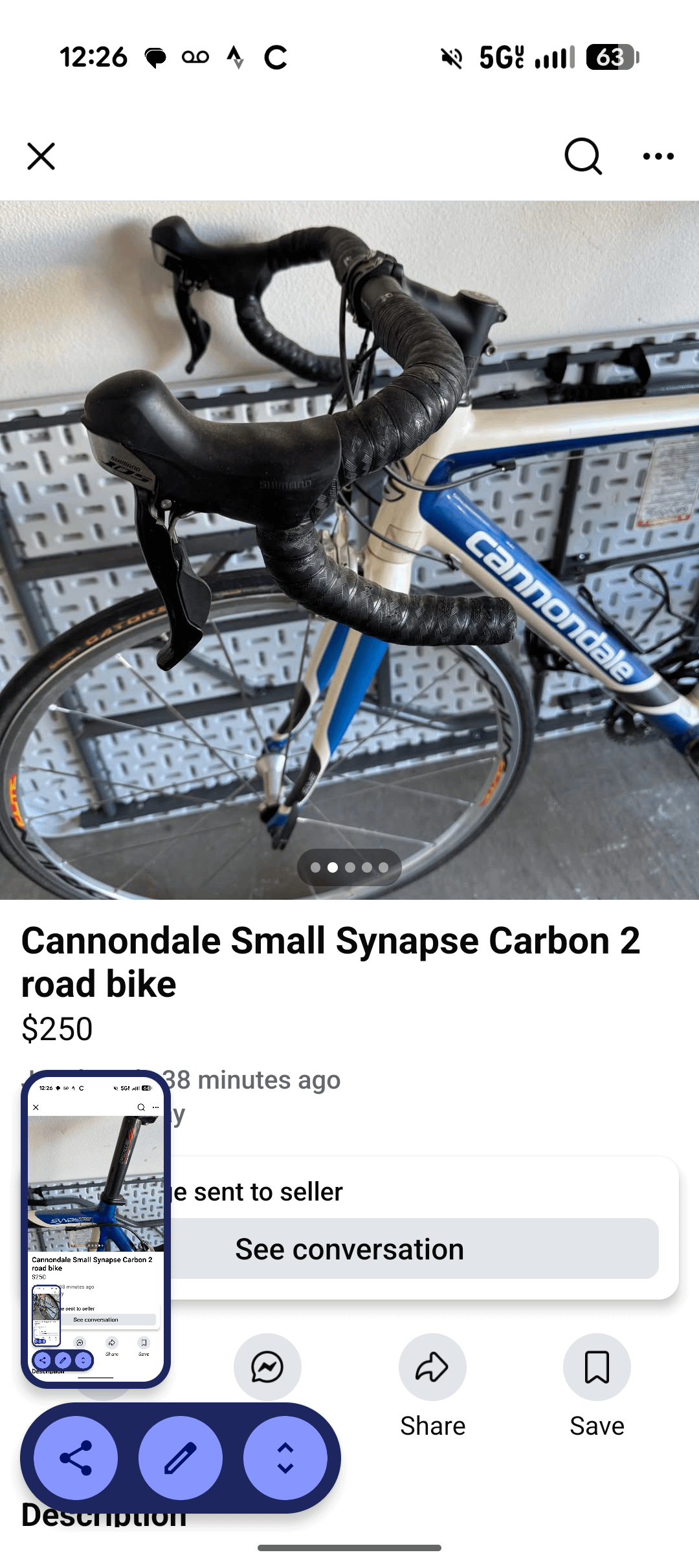Send listing via Messenger icon
This screenshot has height=1568, width=699.
coord(267,1367)
